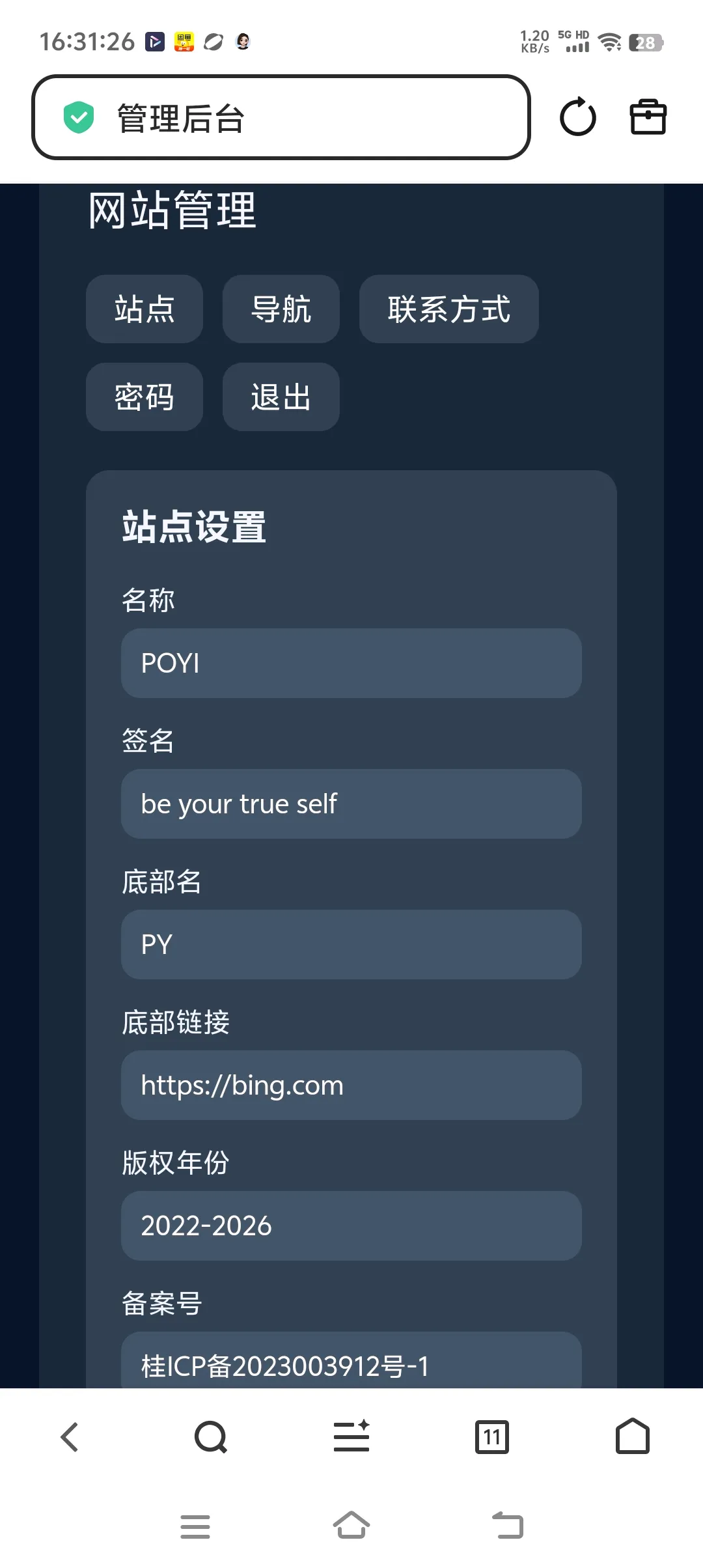Log out with 退出 button
Screen dimensions: 703x1568
point(281,397)
